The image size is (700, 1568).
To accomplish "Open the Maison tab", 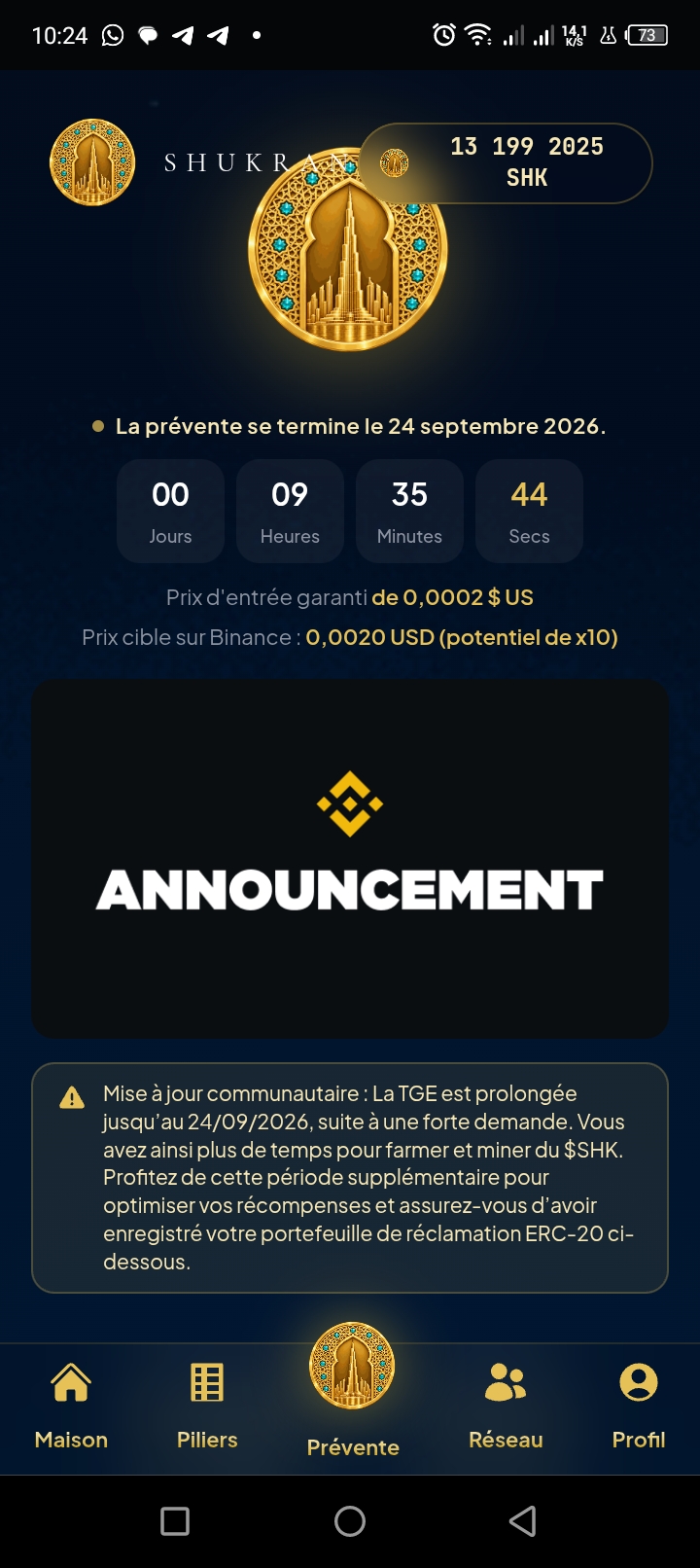I will pyautogui.click(x=71, y=1407).
